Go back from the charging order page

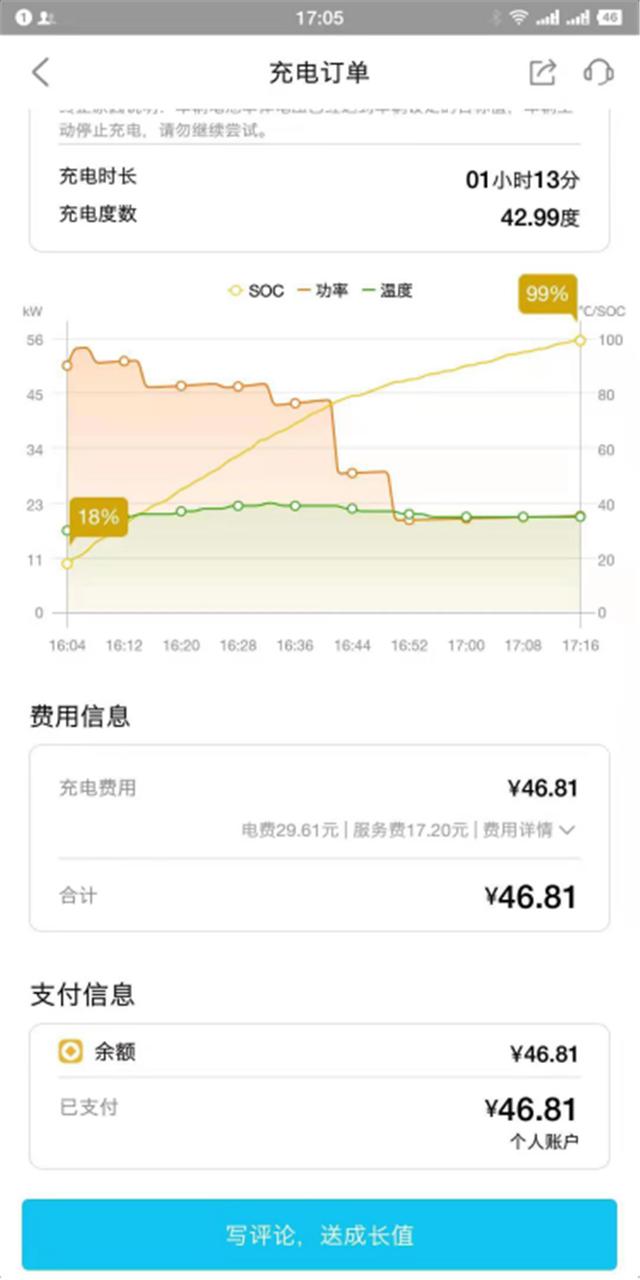[40, 72]
